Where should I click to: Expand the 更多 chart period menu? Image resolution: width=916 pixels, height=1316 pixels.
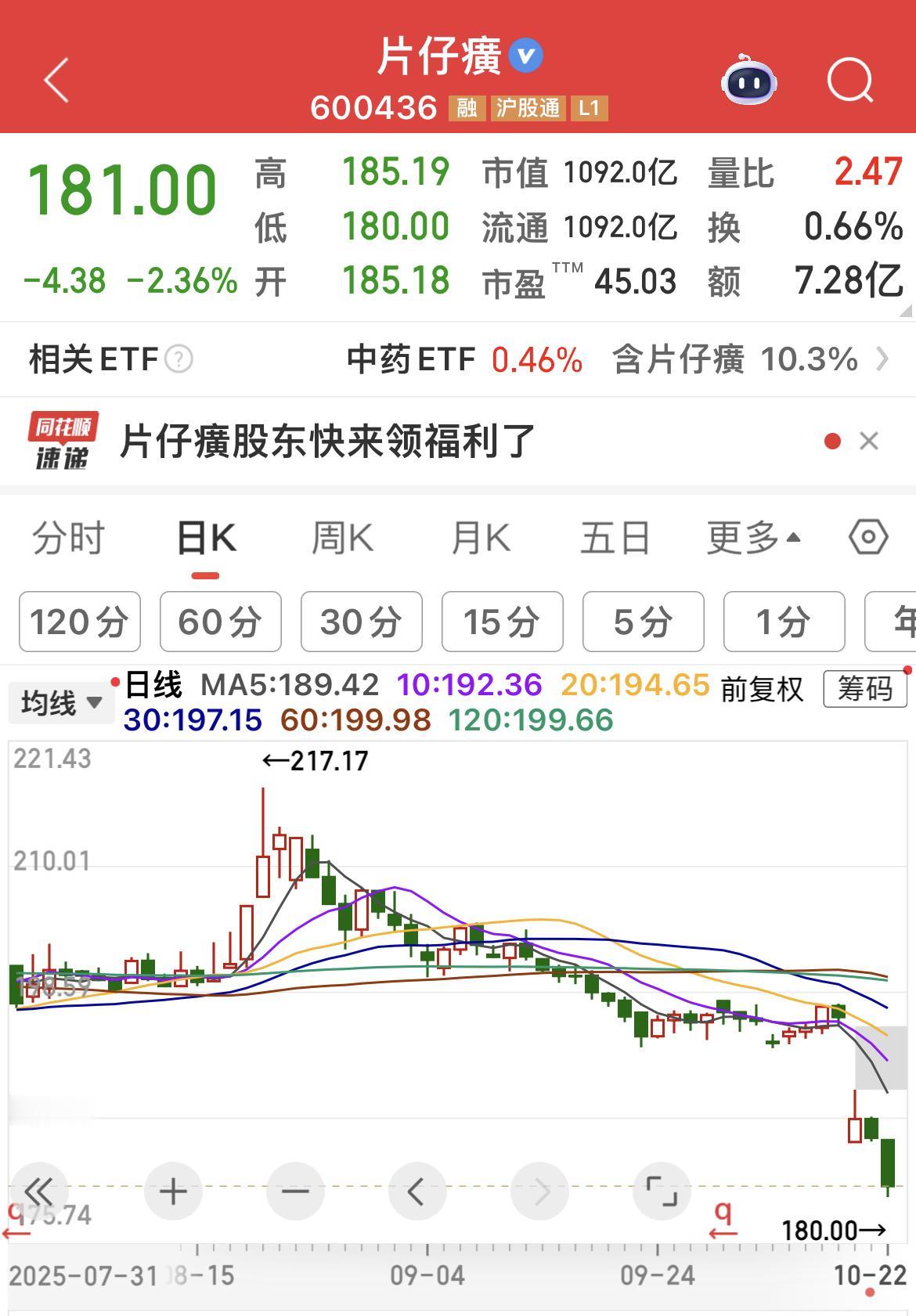pyautogui.click(x=753, y=539)
